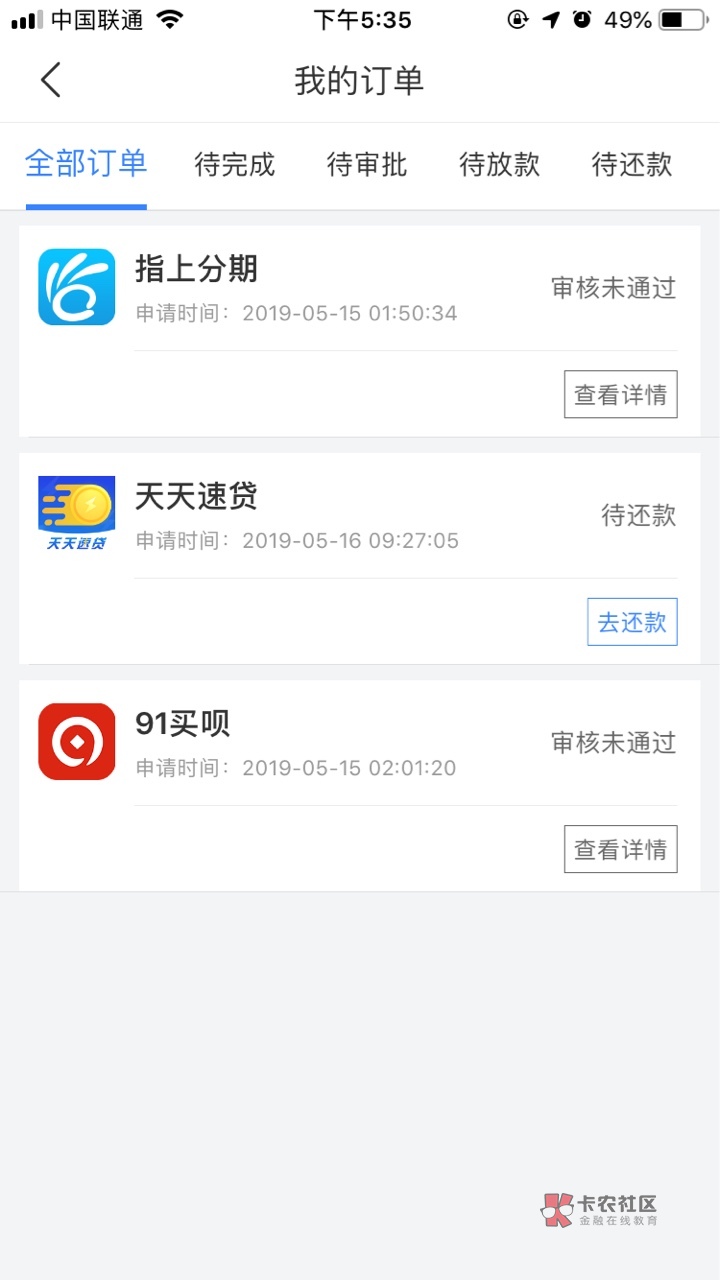Tap 查看详情 for 指上分期

tap(621, 394)
